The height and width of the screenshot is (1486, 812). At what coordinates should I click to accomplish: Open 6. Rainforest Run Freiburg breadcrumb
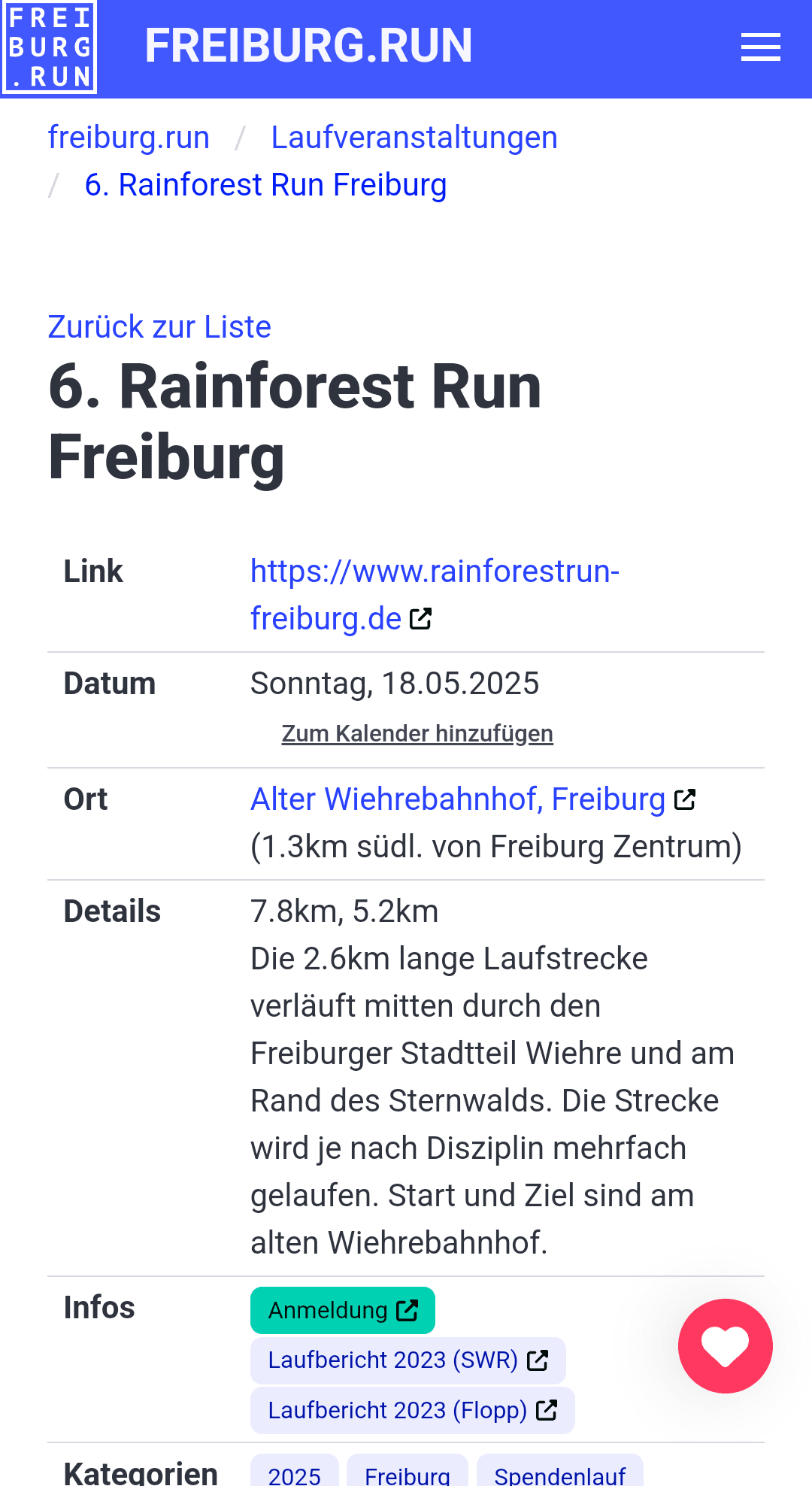265,185
